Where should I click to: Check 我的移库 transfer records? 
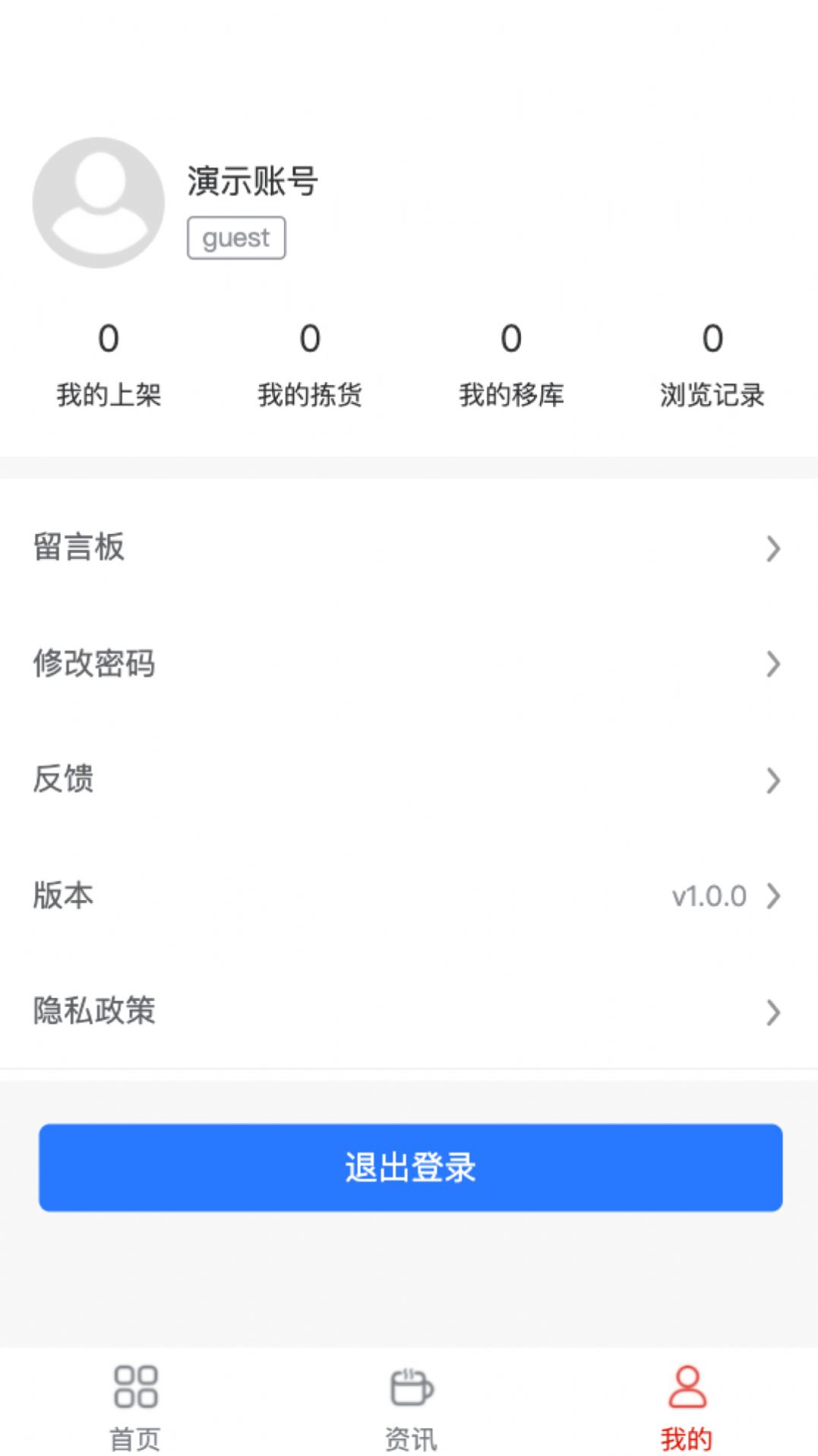(511, 365)
